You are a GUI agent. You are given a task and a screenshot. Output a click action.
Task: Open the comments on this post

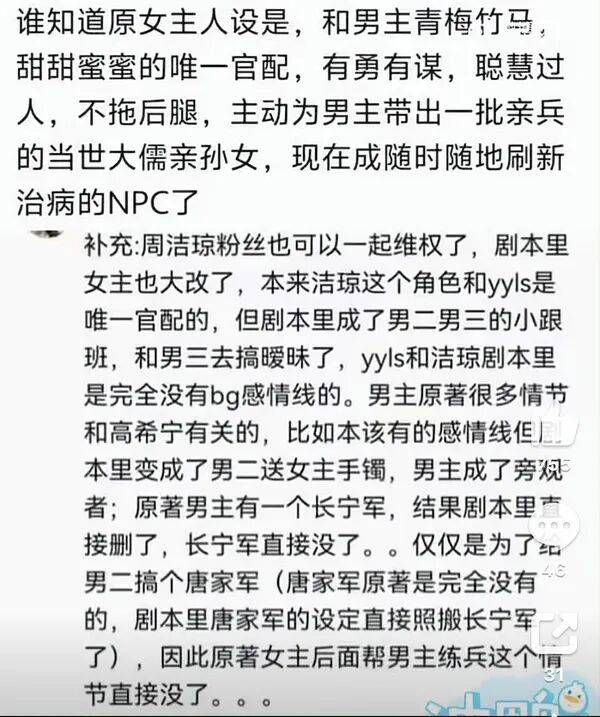pos(555,527)
